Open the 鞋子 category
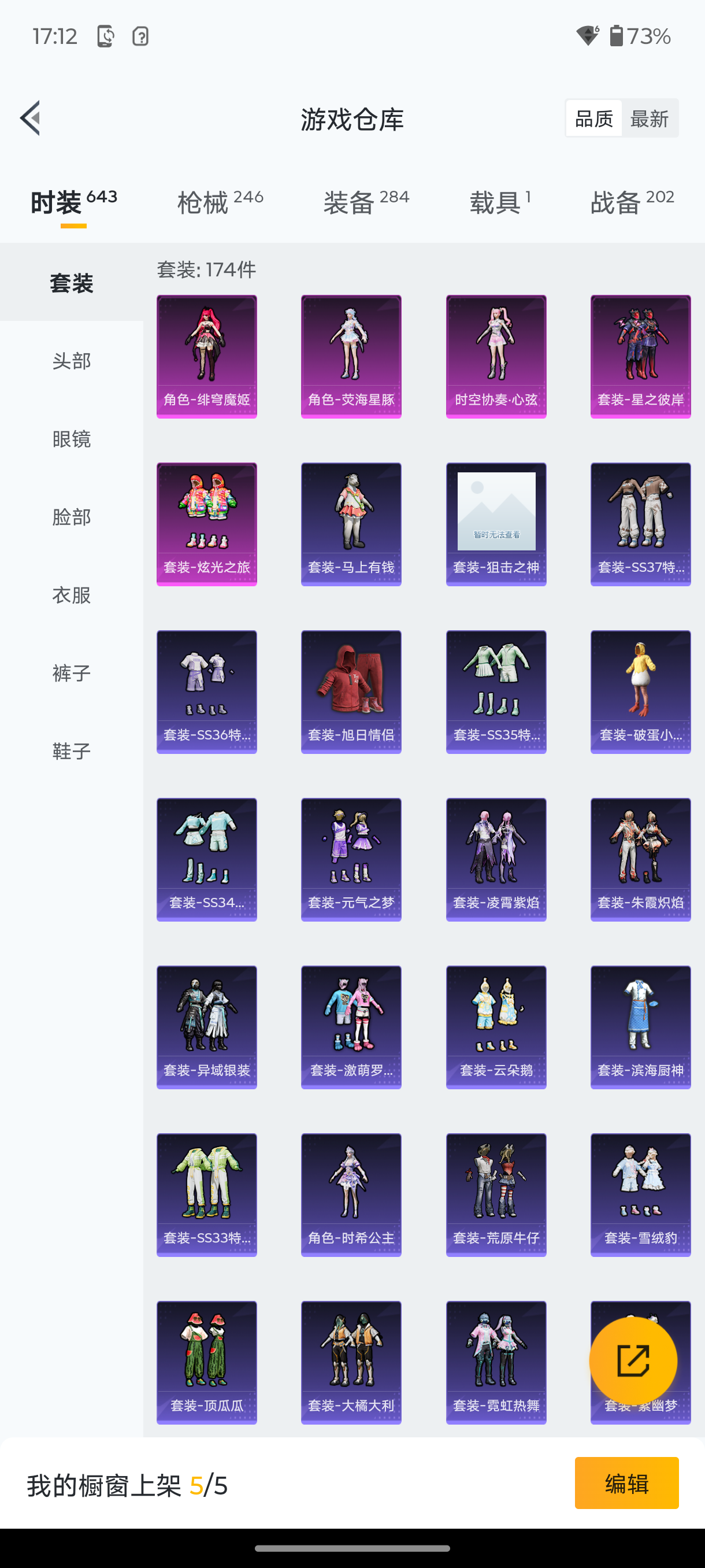Screen dimensions: 705x1568 point(71,750)
